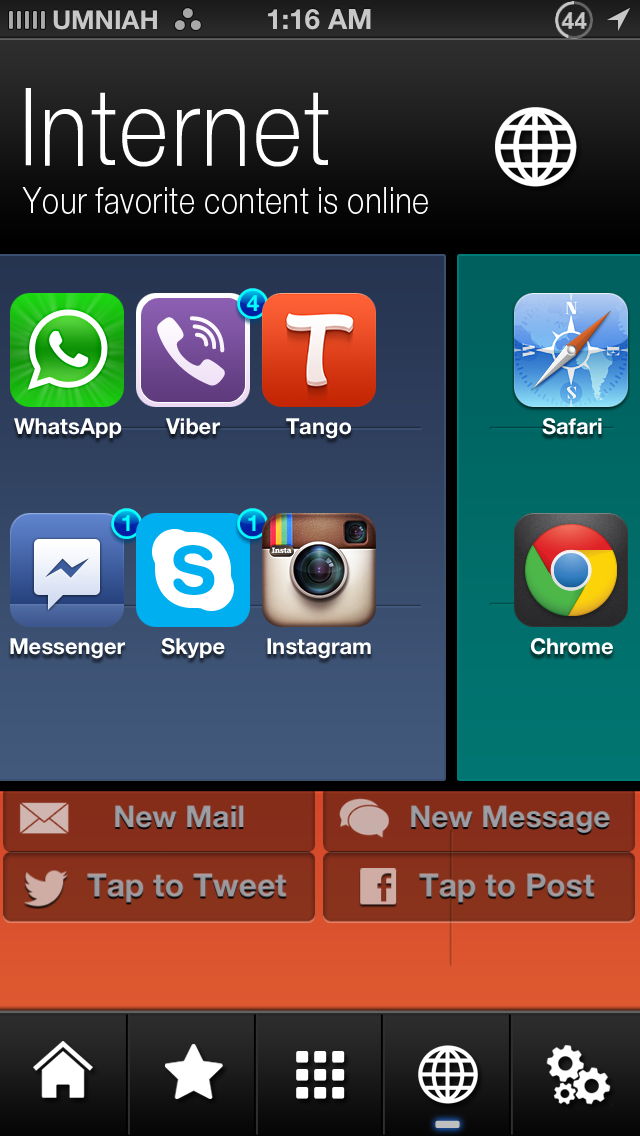This screenshot has height=1136, width=640.
Task: Go to the home tab
Action: [63, 1075]
